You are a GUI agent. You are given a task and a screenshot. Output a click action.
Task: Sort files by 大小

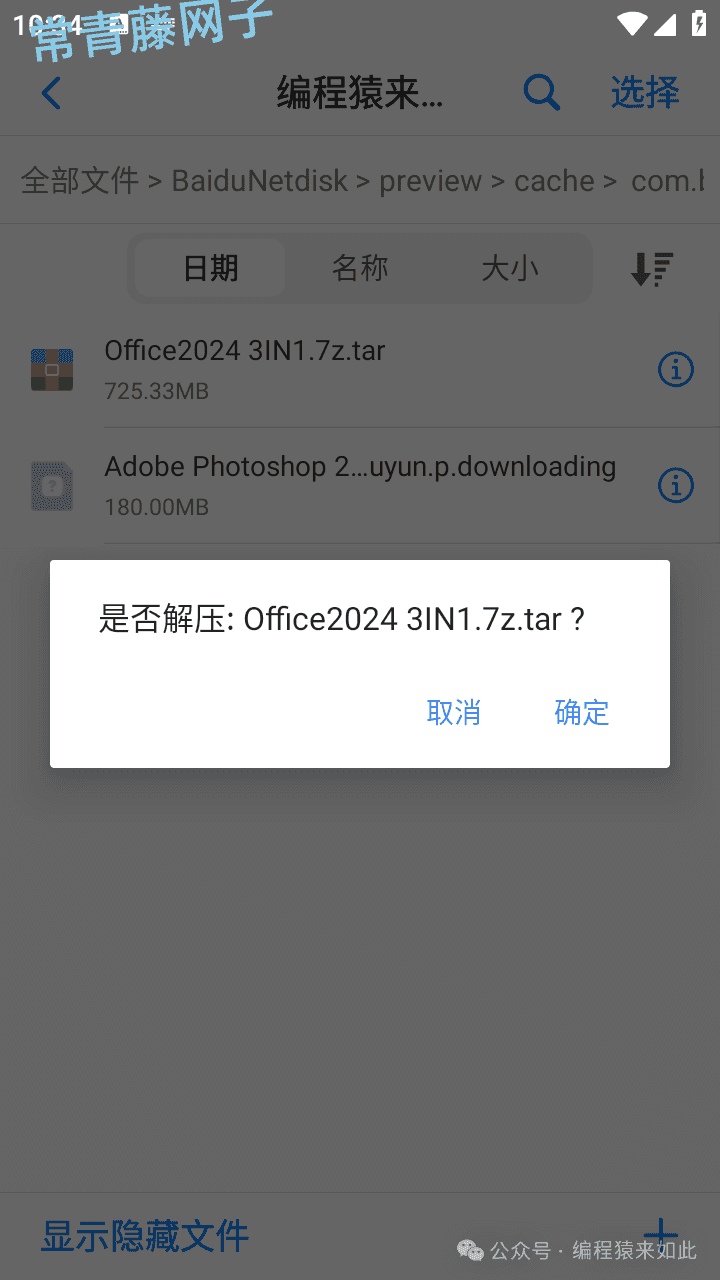point(510,268)
